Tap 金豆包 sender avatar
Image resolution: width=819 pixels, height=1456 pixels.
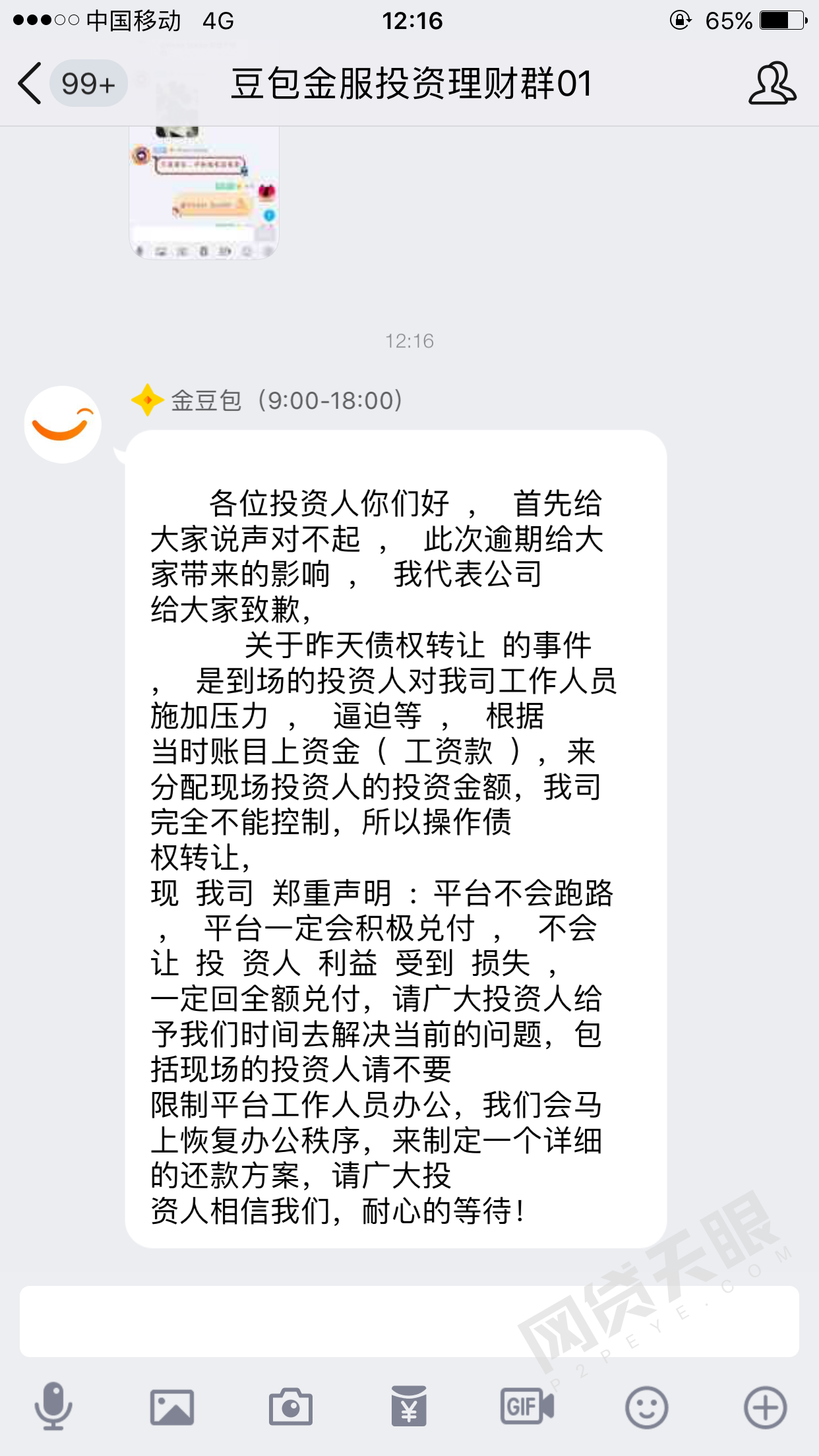[63, 424]
